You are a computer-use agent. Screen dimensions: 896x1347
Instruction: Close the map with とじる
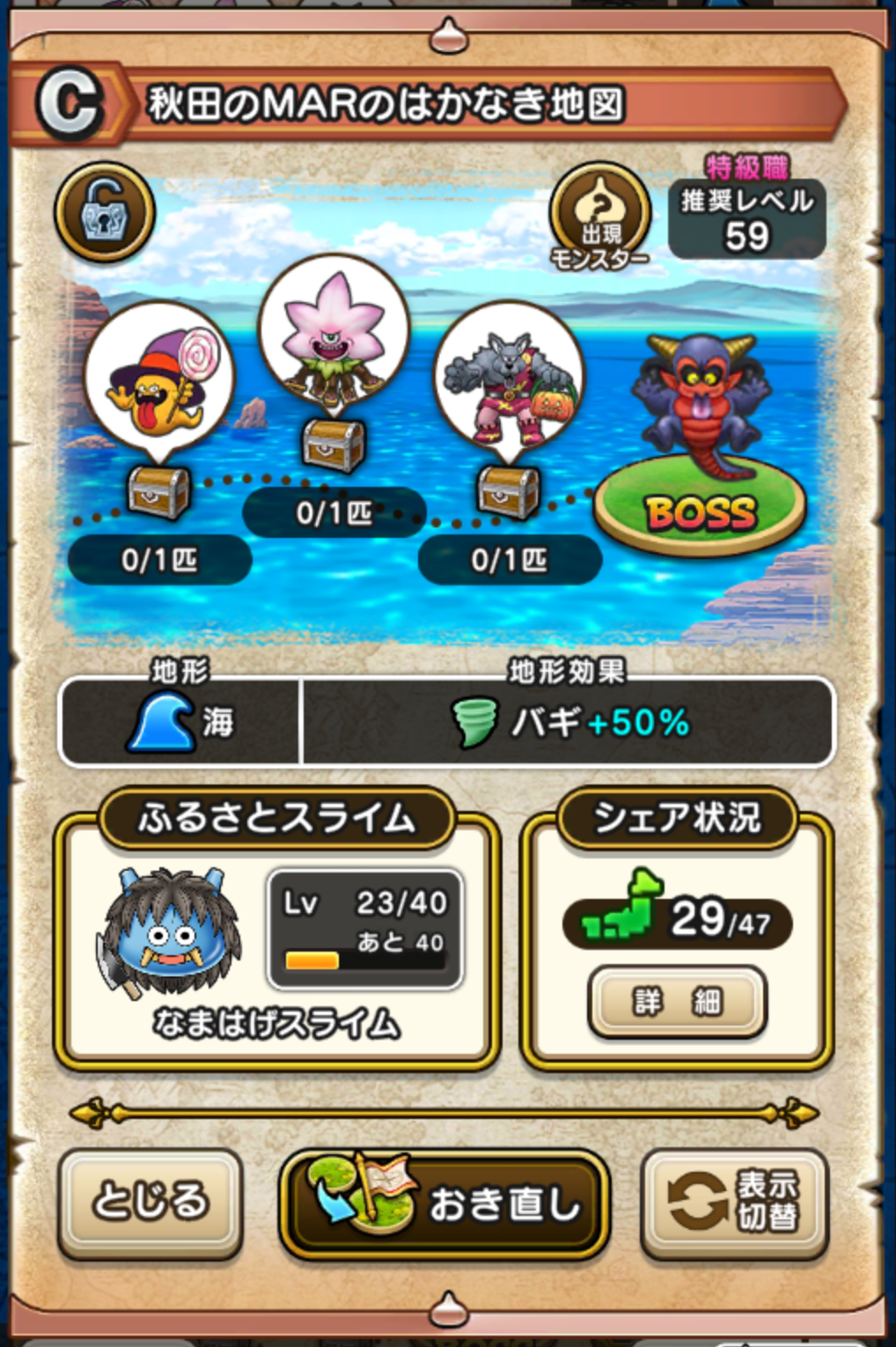coord(151,1202)
